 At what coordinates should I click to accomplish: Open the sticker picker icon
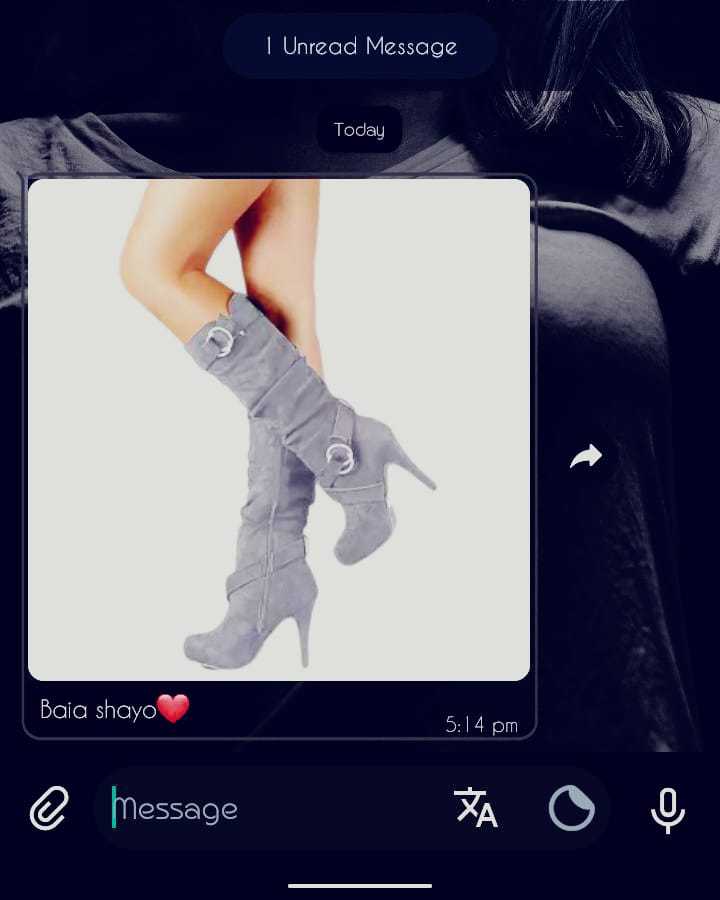click(x=572, y=808)
